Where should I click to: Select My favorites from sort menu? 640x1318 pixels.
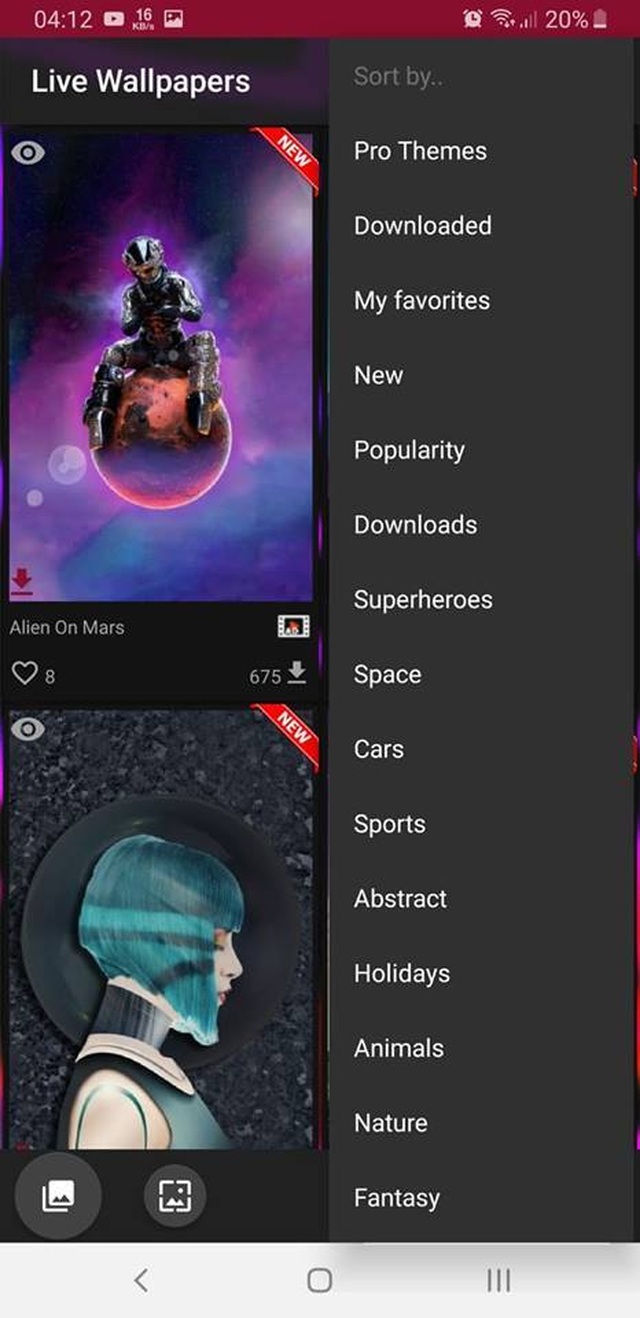[421, 301]
